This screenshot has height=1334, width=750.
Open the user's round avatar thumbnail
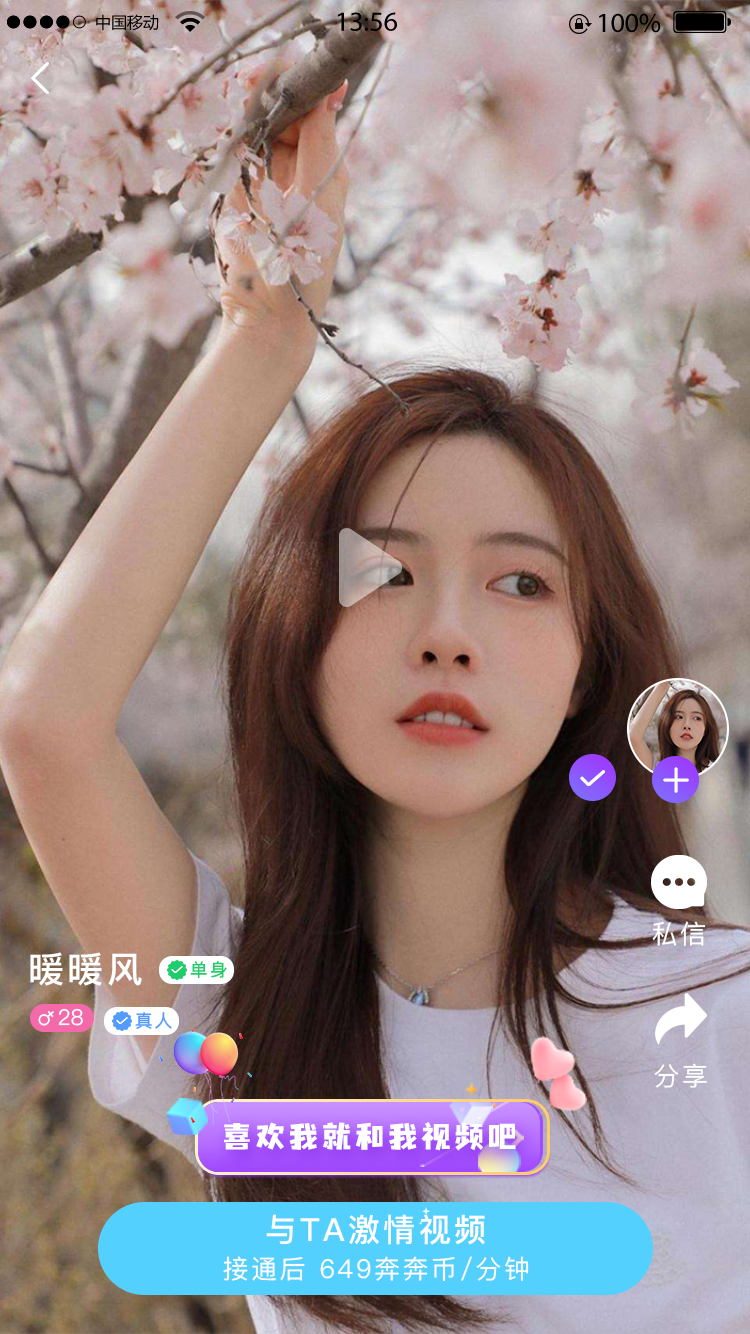[x=677, y=727]
